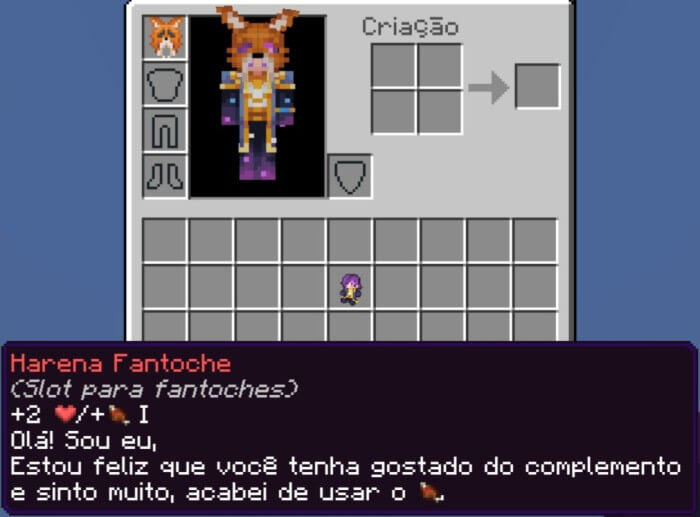The height and width of the screenshot is (517, 700).
Task: Tap the off-hand shield slot
Action: click(x=350, y=176)
